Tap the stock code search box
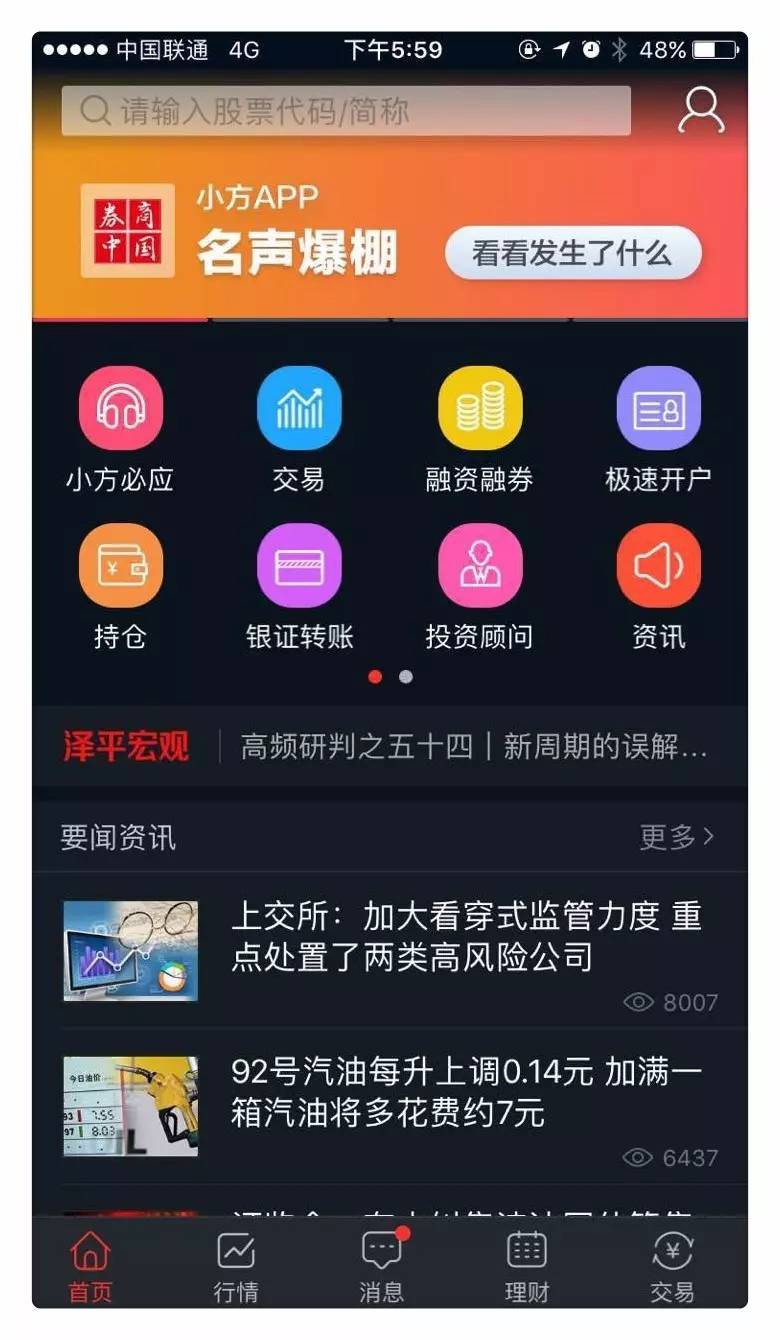 [345, 111]
